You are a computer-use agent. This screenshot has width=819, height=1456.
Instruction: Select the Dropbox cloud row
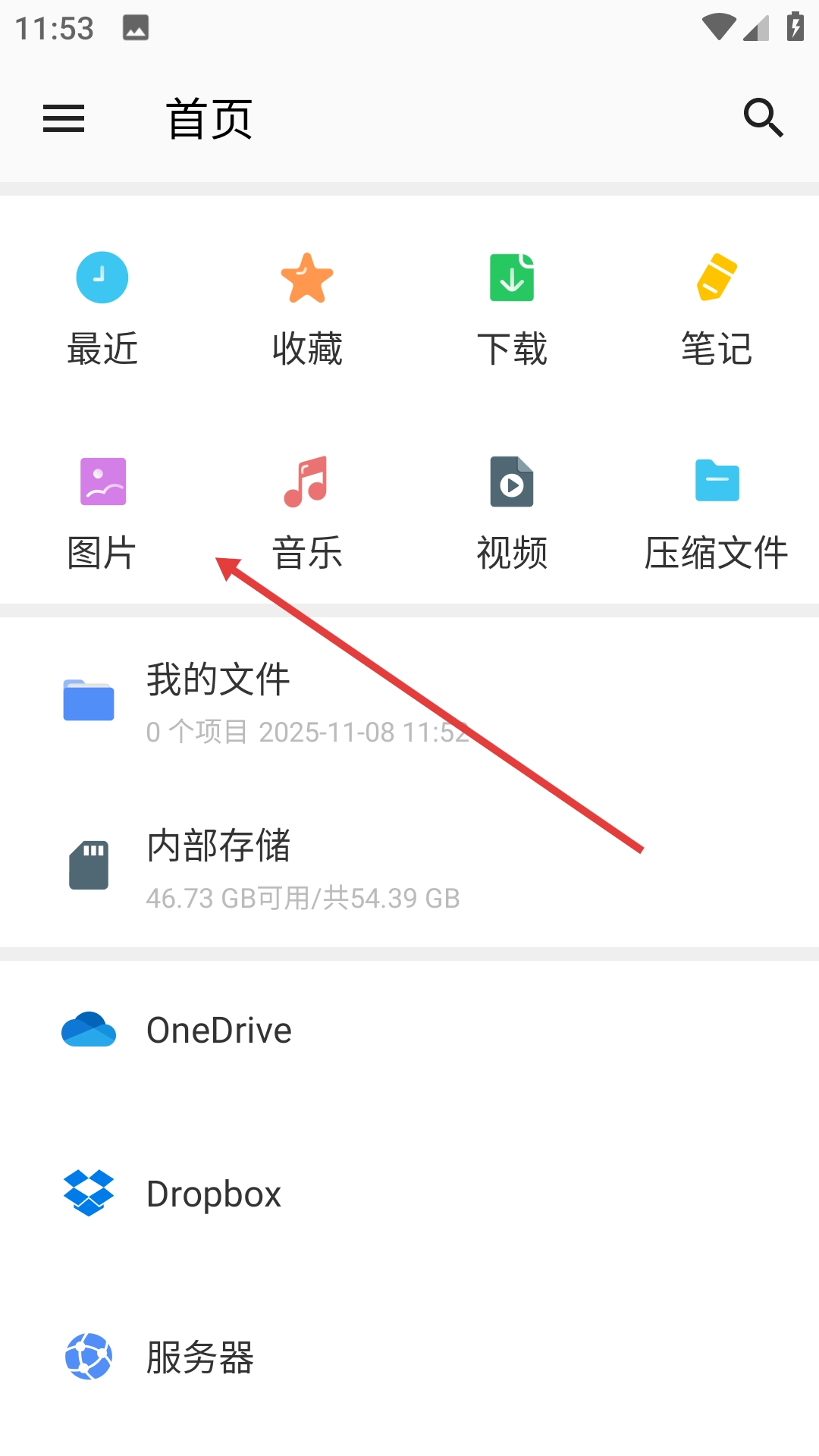(303, 1194)
